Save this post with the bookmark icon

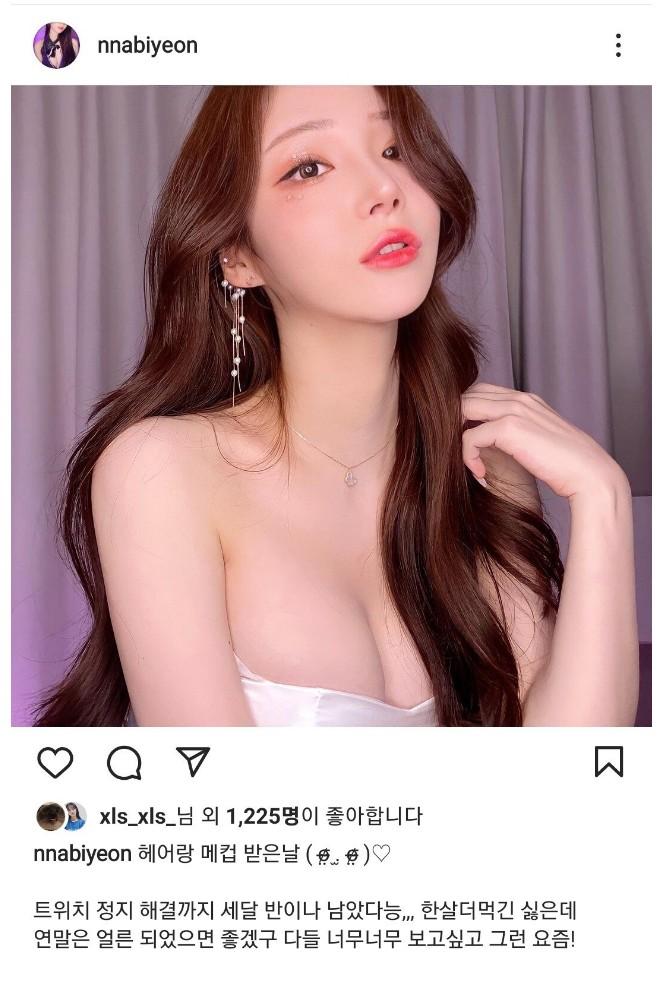tap(608, 762)
